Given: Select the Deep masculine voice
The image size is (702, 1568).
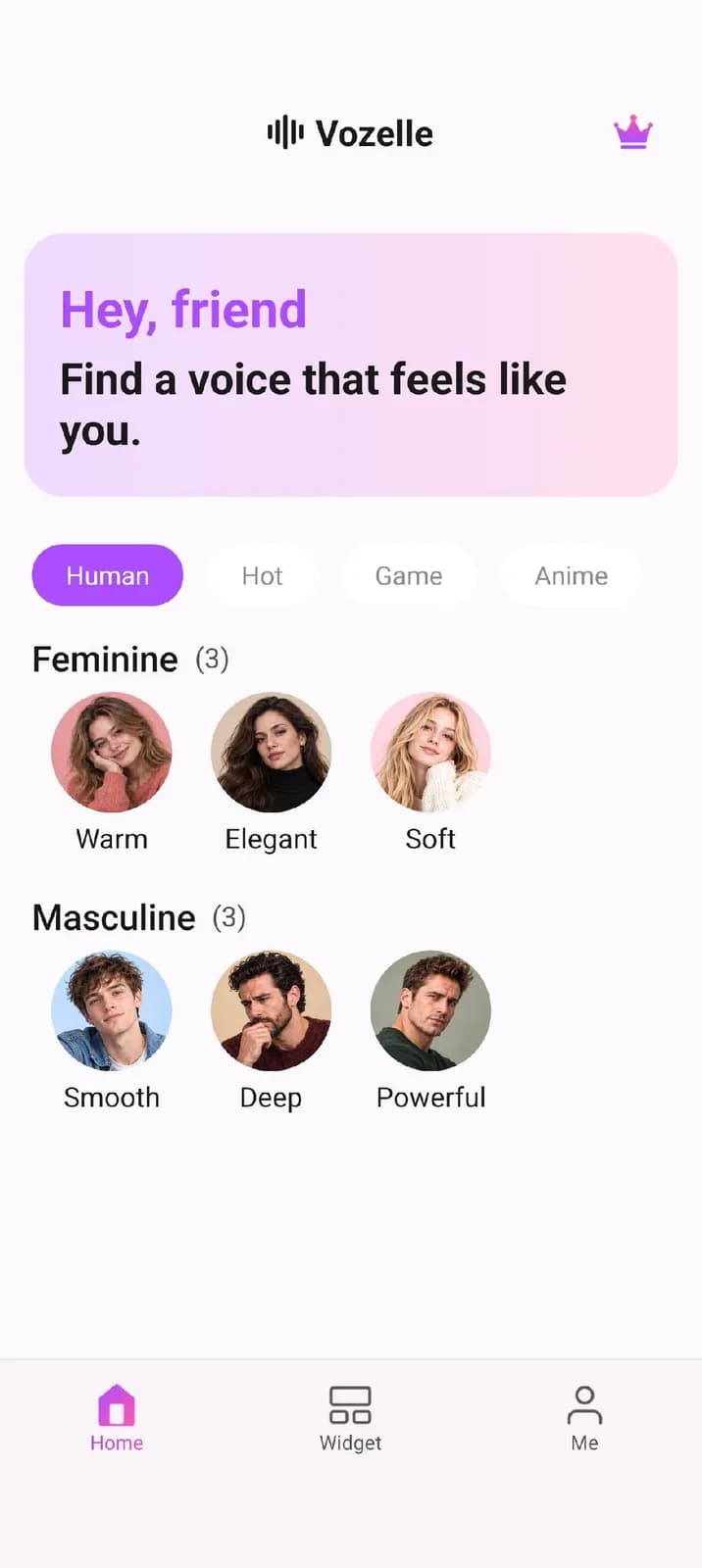Looking at the screenshot, I should click(x=271, y=1031).
